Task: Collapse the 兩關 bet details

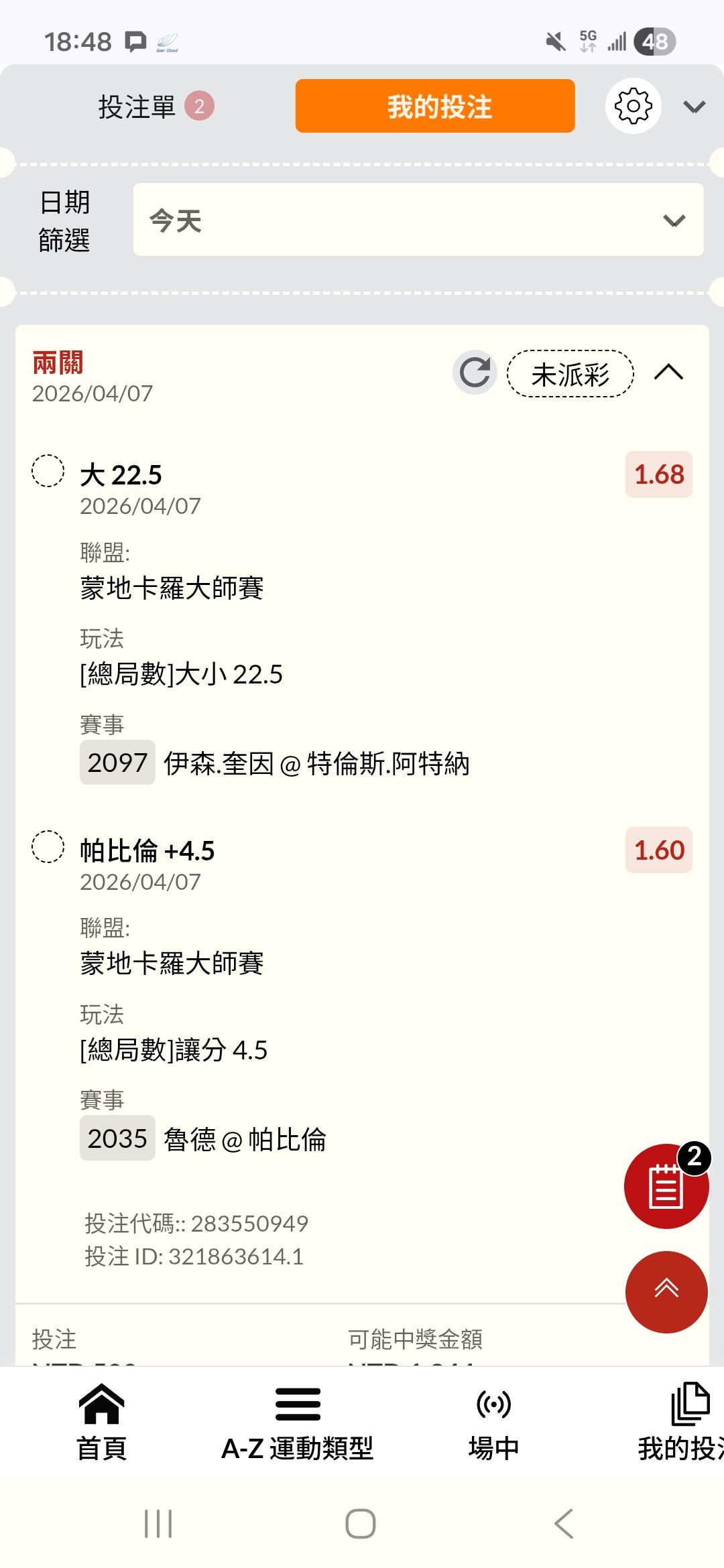Action: 668,373
